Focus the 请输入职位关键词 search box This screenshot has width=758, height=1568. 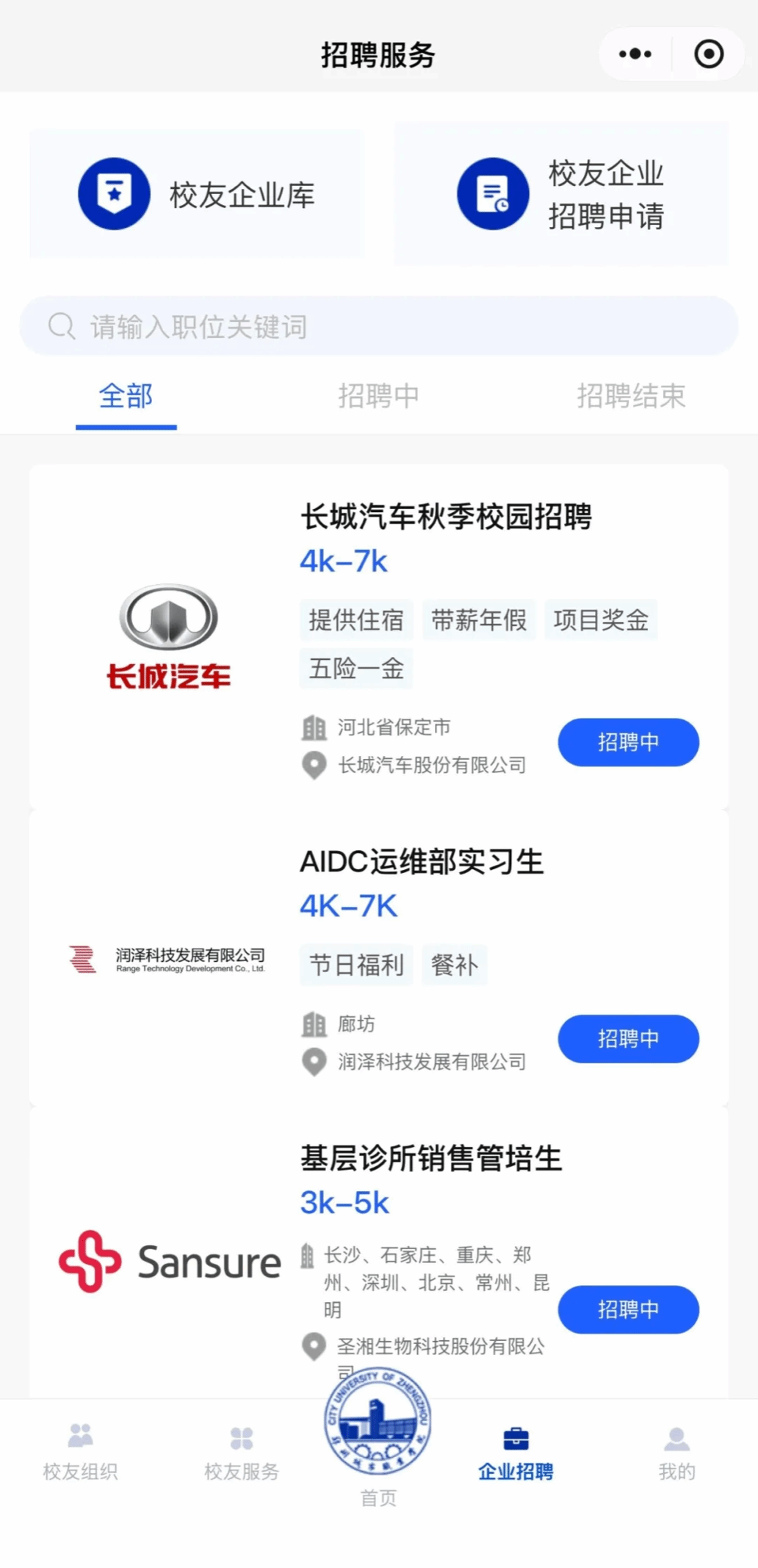click(378, 326)
